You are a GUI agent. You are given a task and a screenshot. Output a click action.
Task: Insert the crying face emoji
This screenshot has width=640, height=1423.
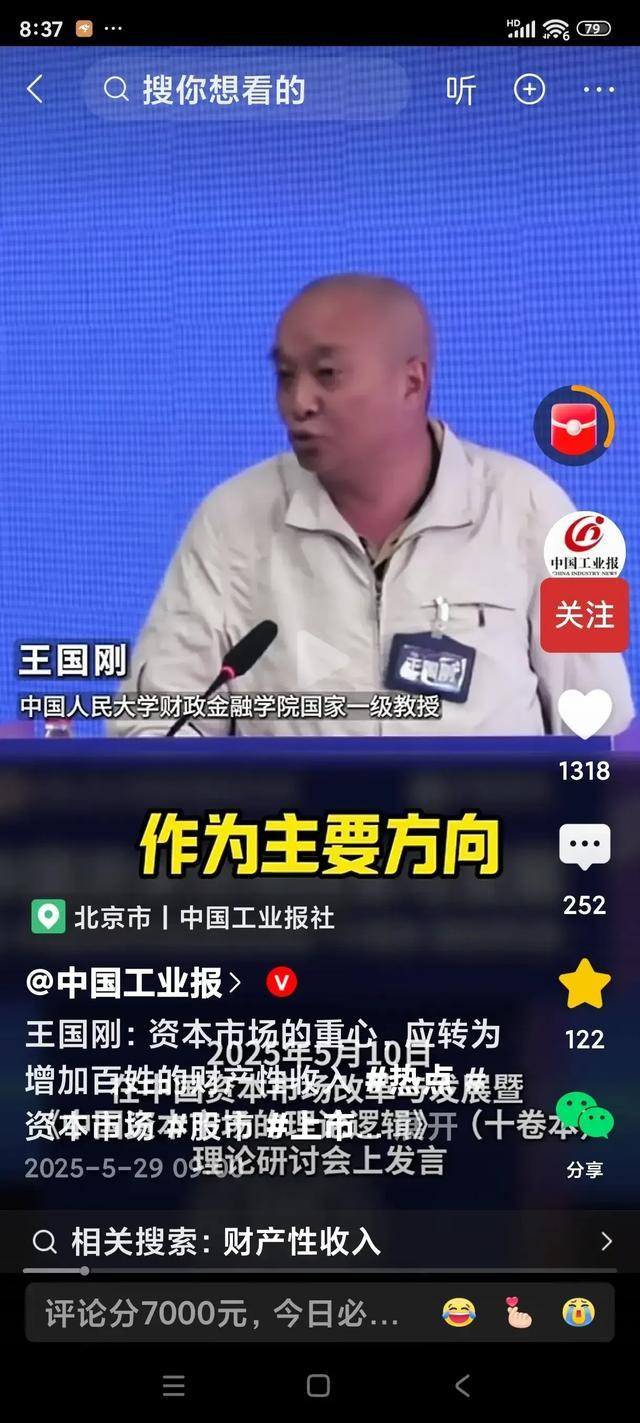tap(578, 1313)
